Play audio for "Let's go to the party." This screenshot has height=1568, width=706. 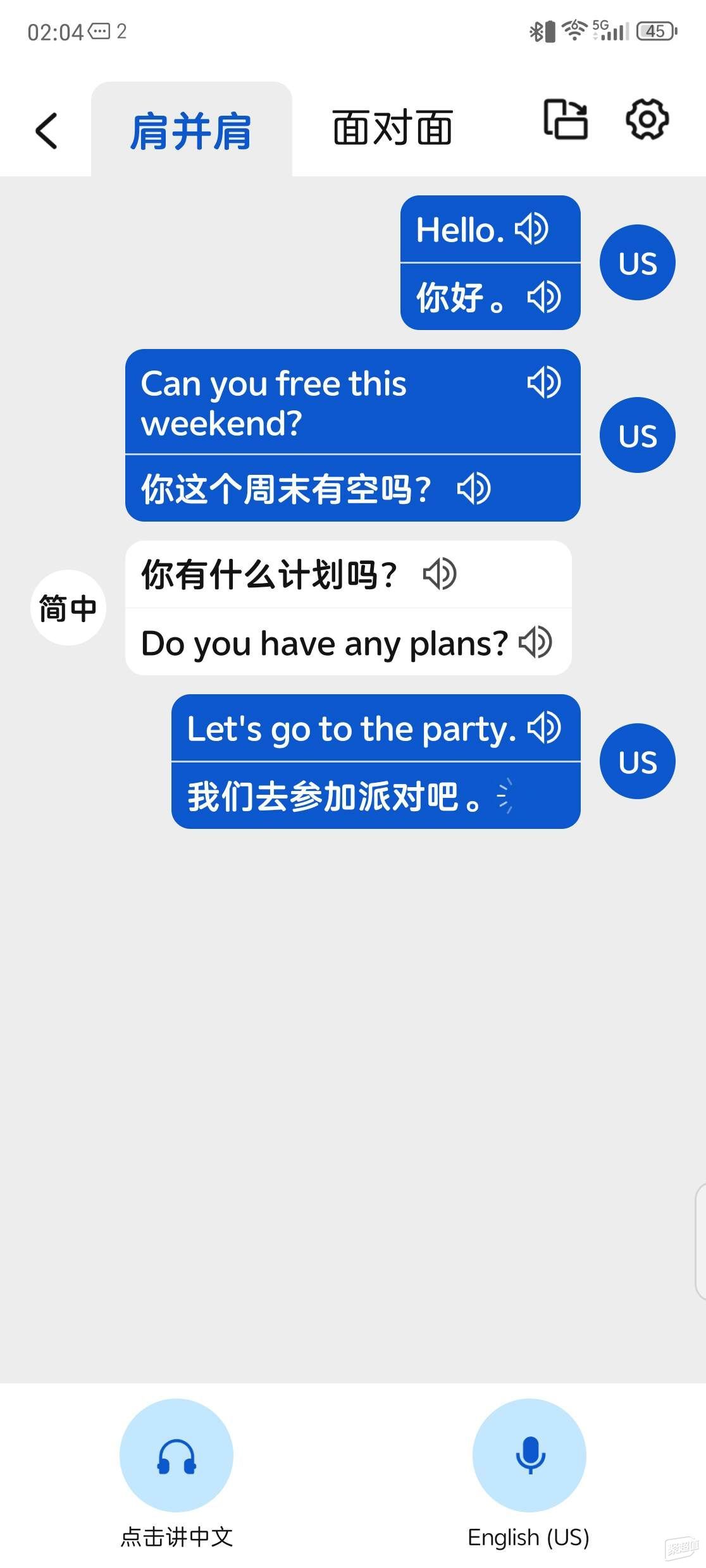tap(544, 728)
